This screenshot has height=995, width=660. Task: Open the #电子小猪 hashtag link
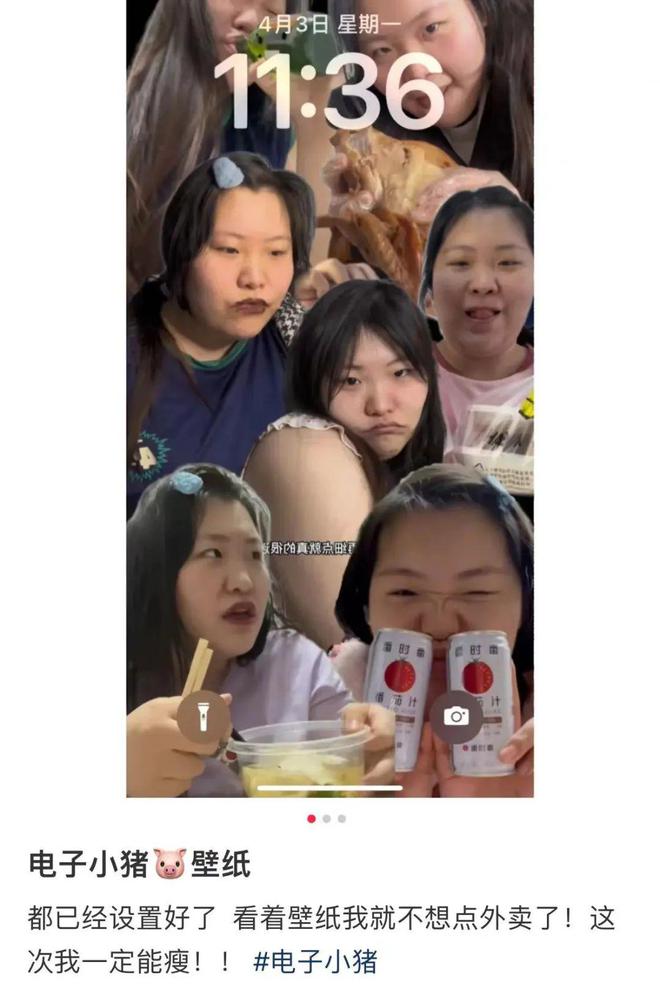pyautogui.click(x=315, y=962)
